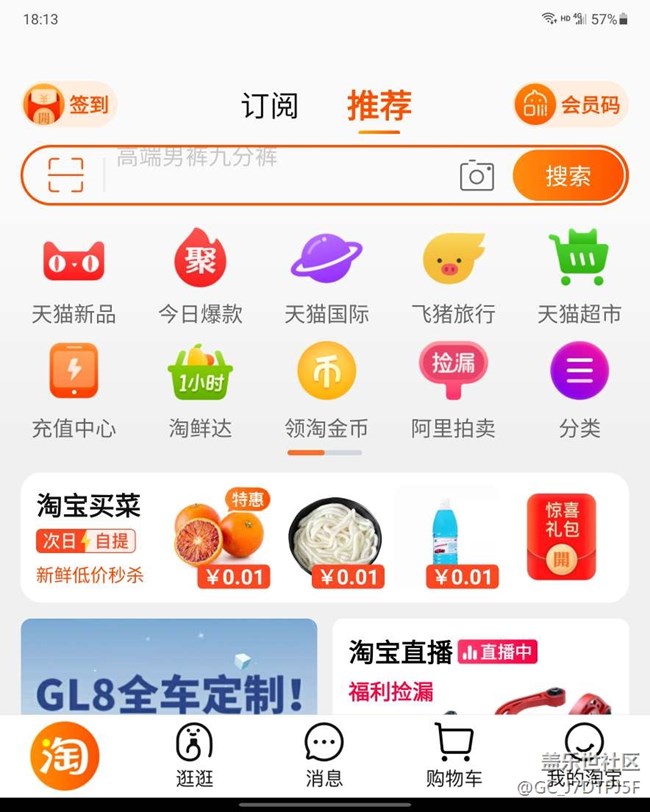Switch to the 订阅 tab
Viewport: 650px width, 812px height.
click(270, 105)
